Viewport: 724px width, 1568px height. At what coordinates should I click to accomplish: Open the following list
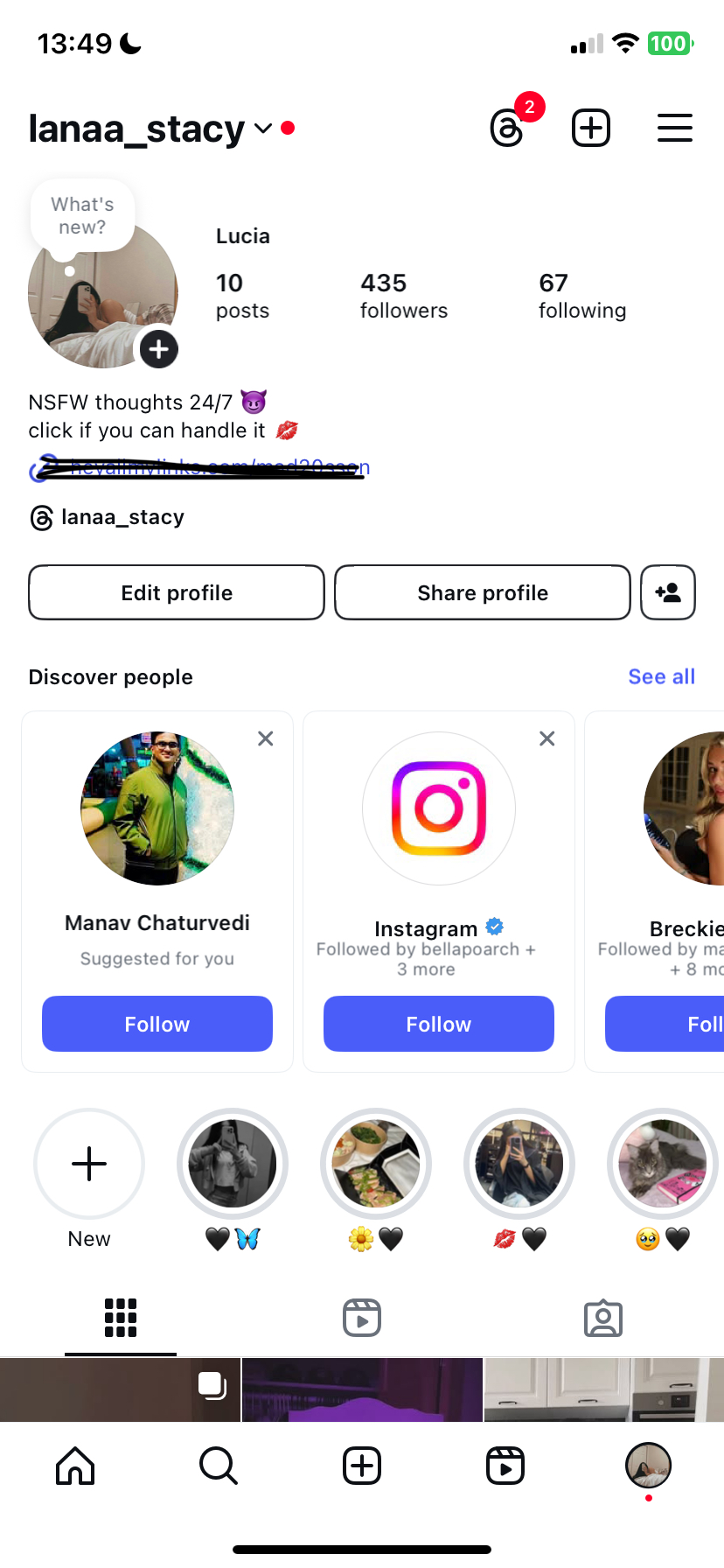coord(581,296)
